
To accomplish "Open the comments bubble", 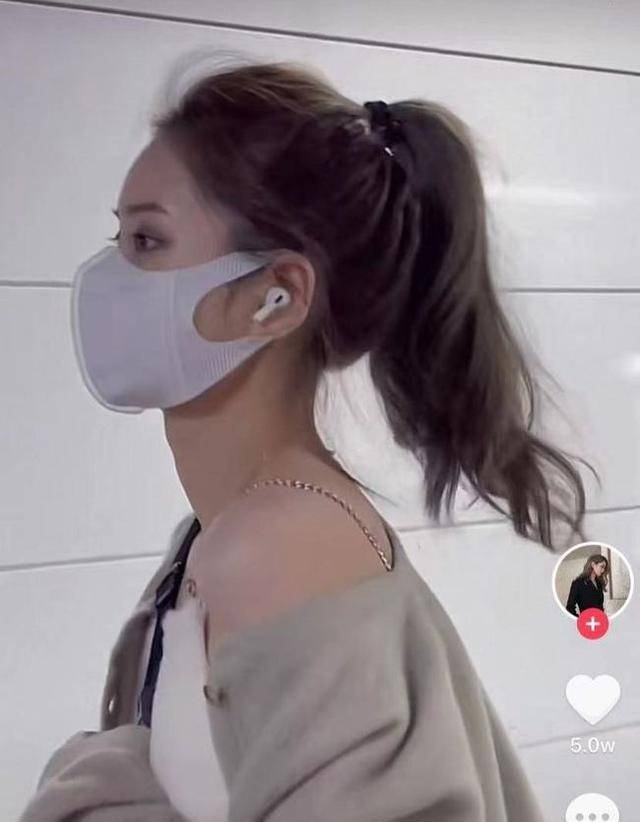I will [592, 808].
